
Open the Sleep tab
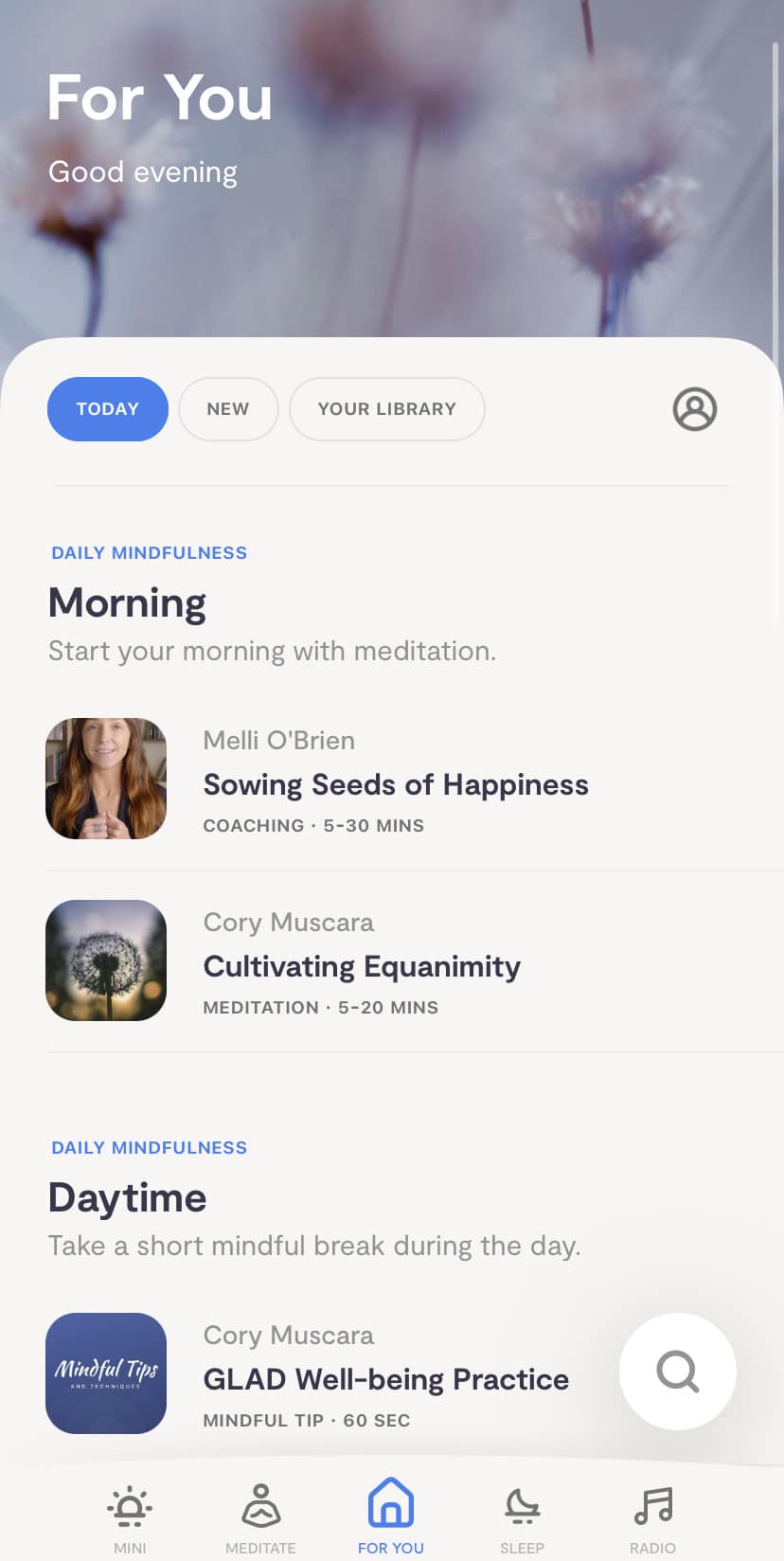click(x=522, y=1518)
